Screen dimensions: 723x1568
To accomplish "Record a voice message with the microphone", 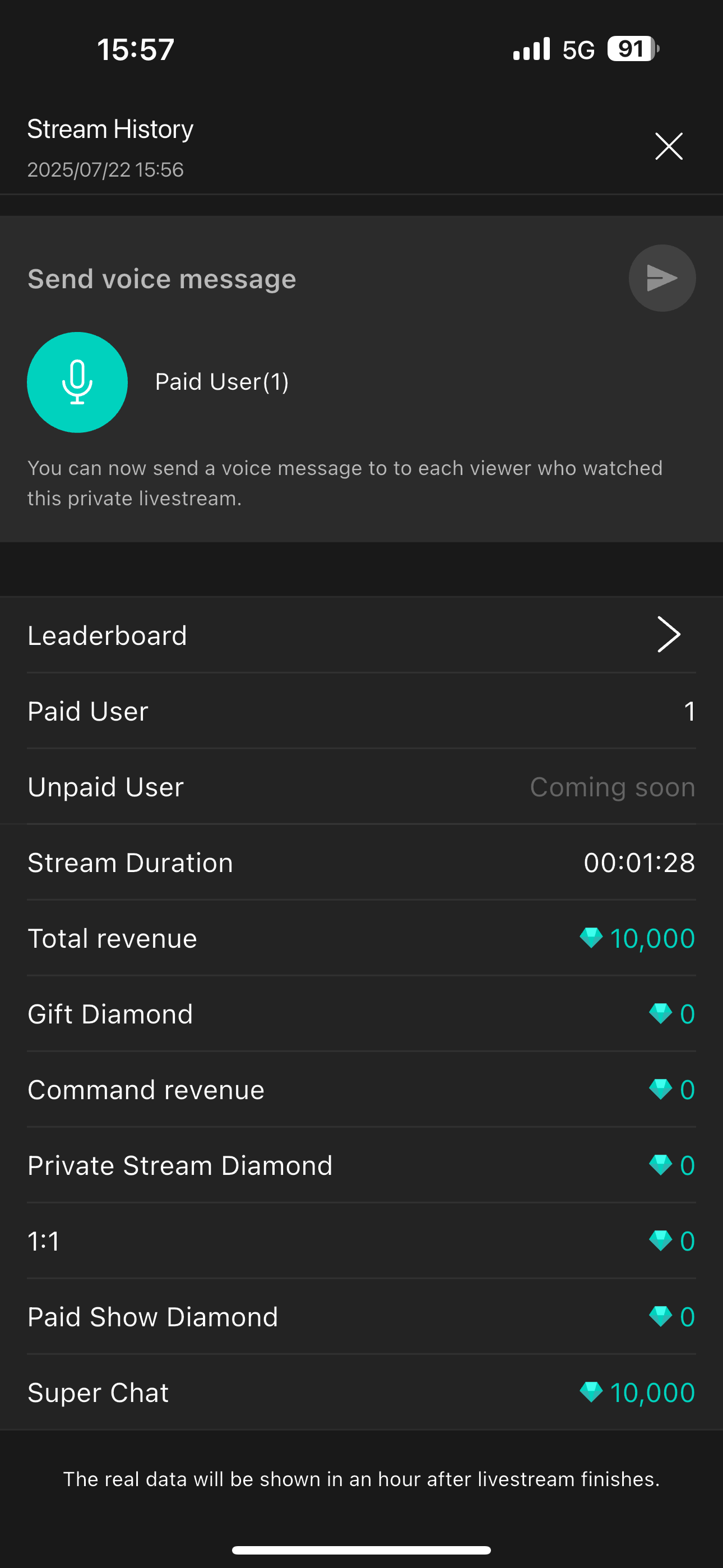I will [77, 382].
